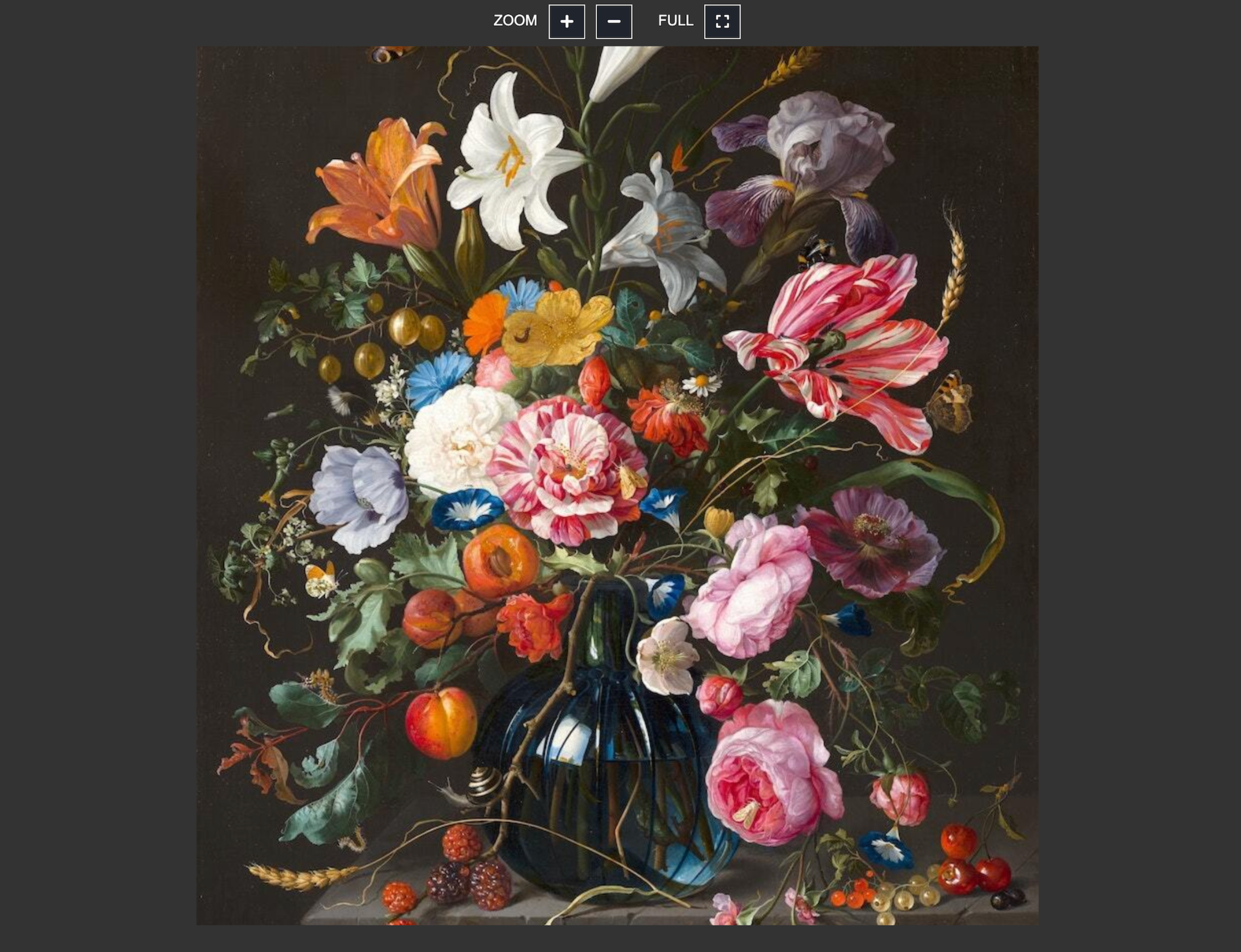Screen dimensions: 1241x952
Task: Enter full screen view
Action: [x=722, y=22]
